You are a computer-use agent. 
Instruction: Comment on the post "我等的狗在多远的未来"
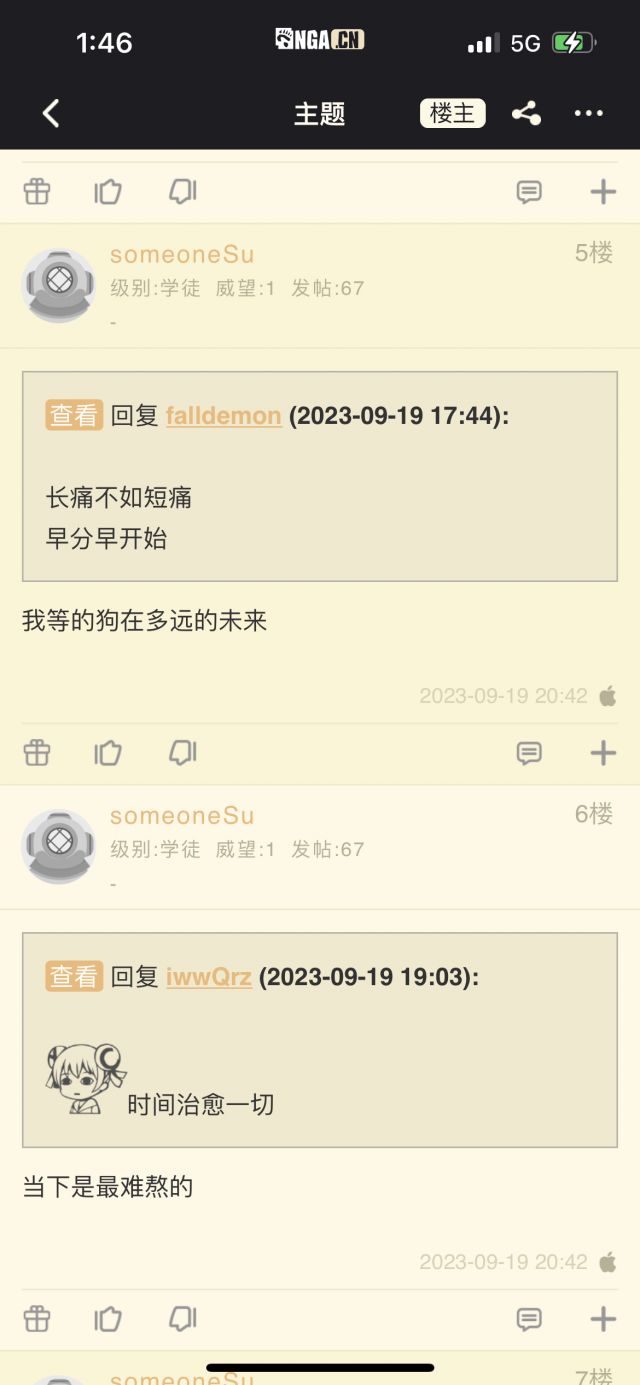[x=529, y=753]
